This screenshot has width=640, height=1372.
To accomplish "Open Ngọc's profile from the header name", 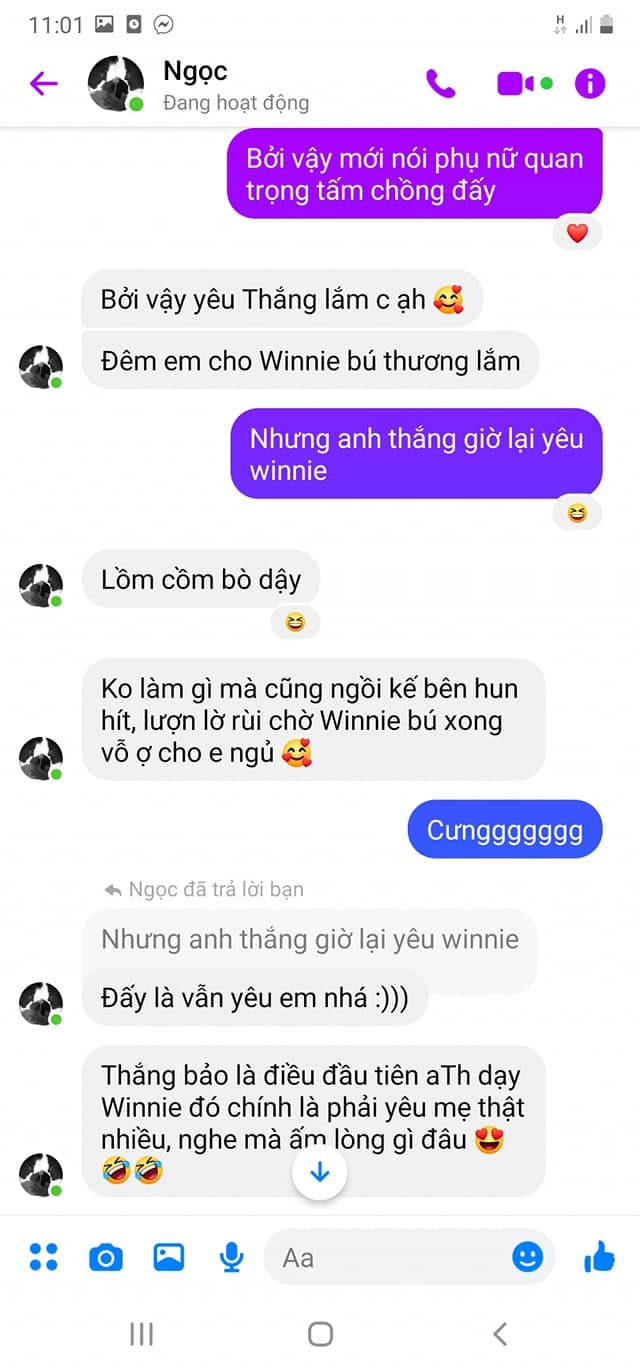I will pyautogui.click(x=195, y=71).
